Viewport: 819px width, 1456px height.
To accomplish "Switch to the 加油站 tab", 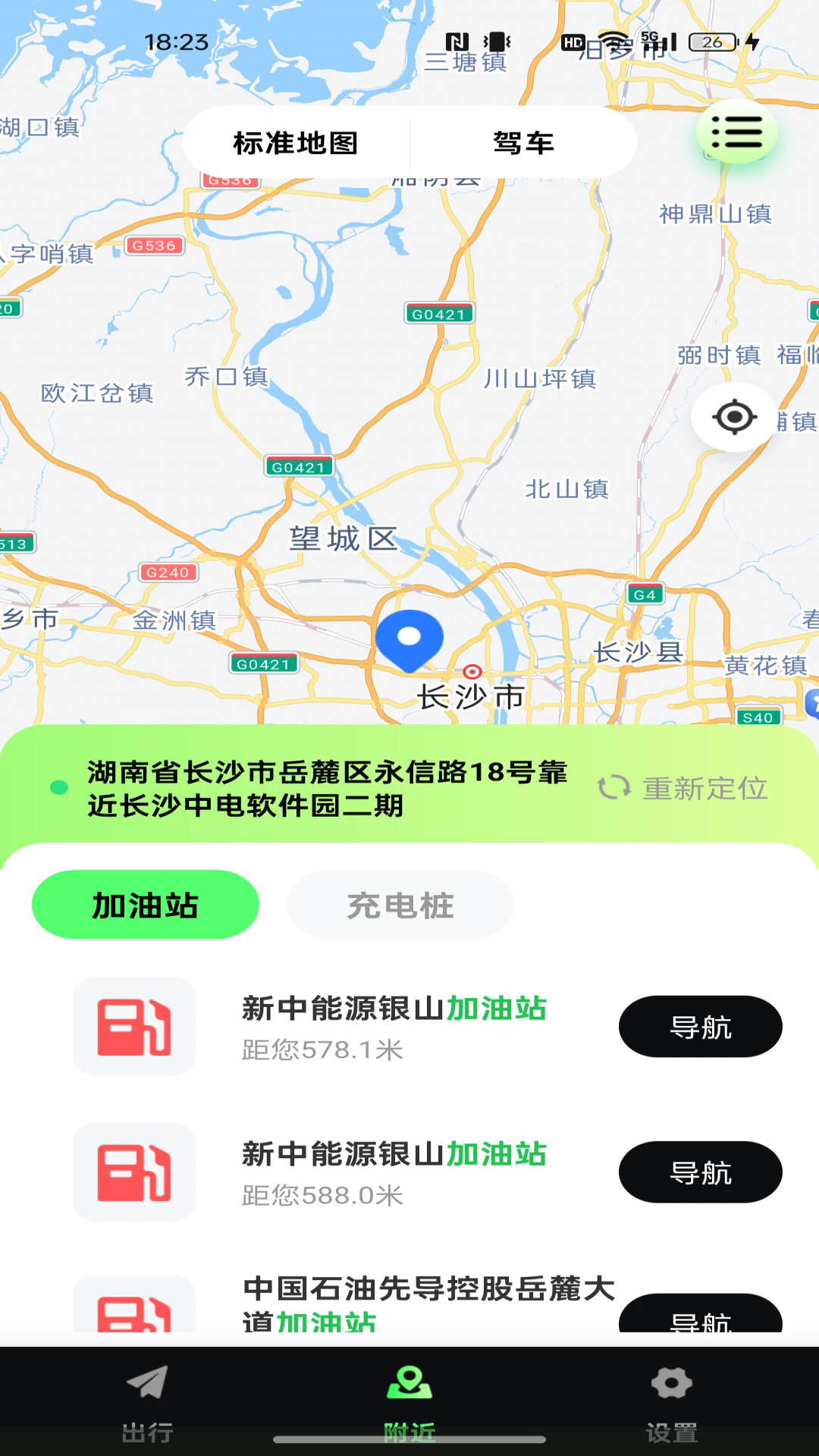I will click(146, 905).
